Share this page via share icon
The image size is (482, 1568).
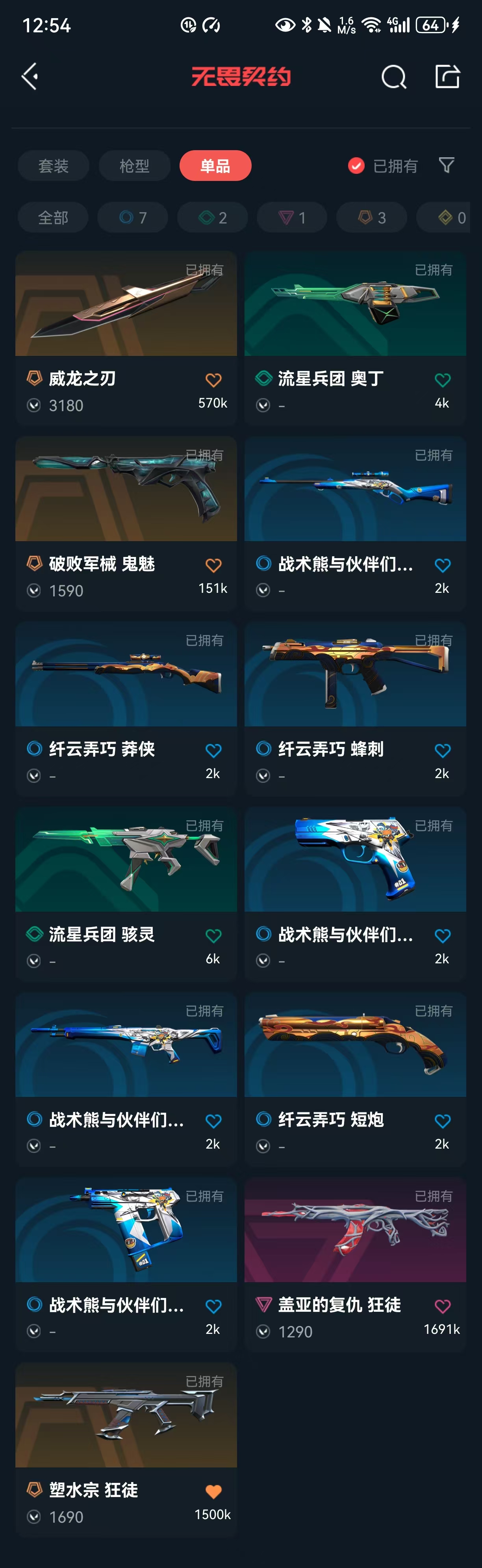tap(447, 77)
